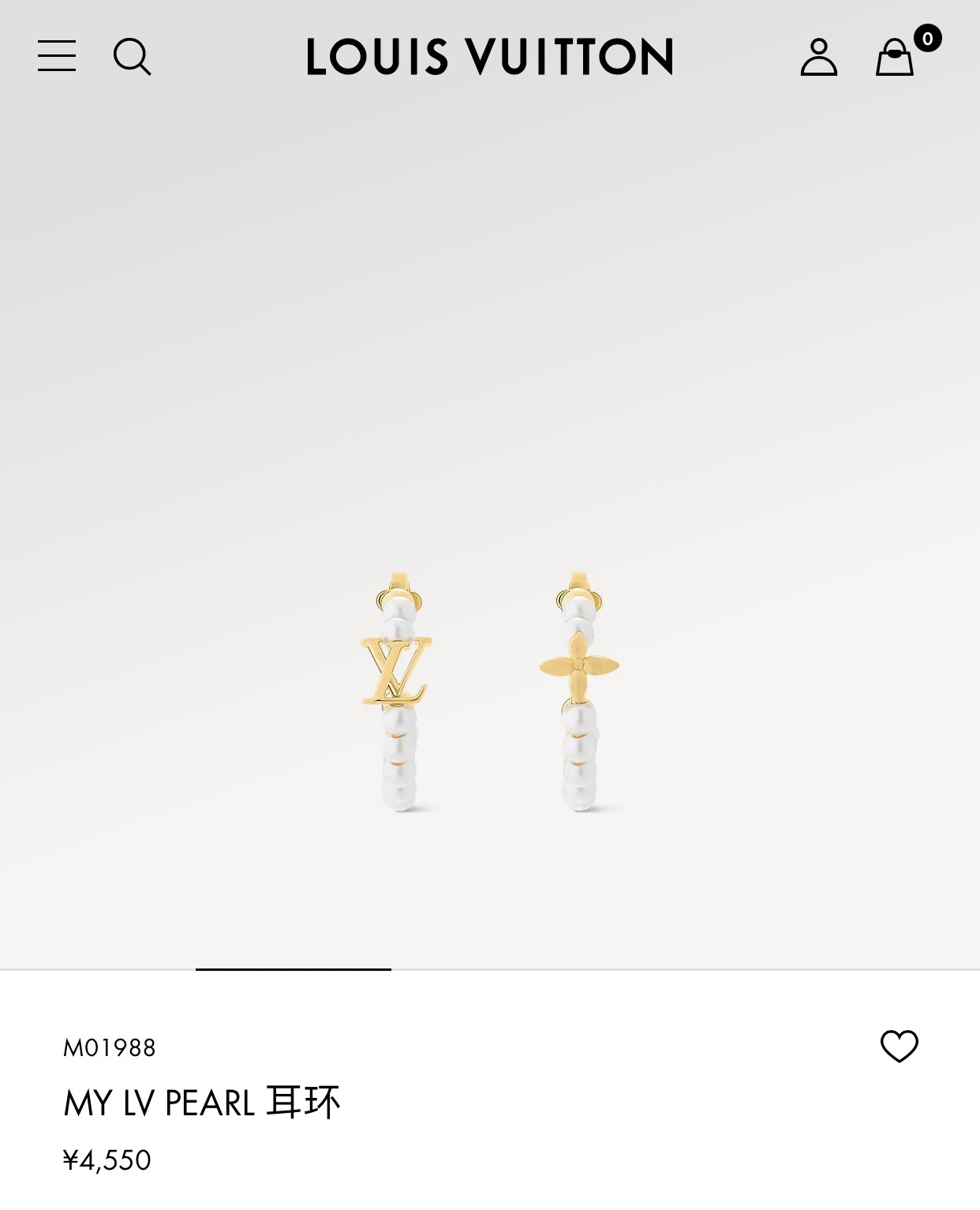Open the earrings product image
The height and width of the screenshot is (1210, 980).
point(489,691)
